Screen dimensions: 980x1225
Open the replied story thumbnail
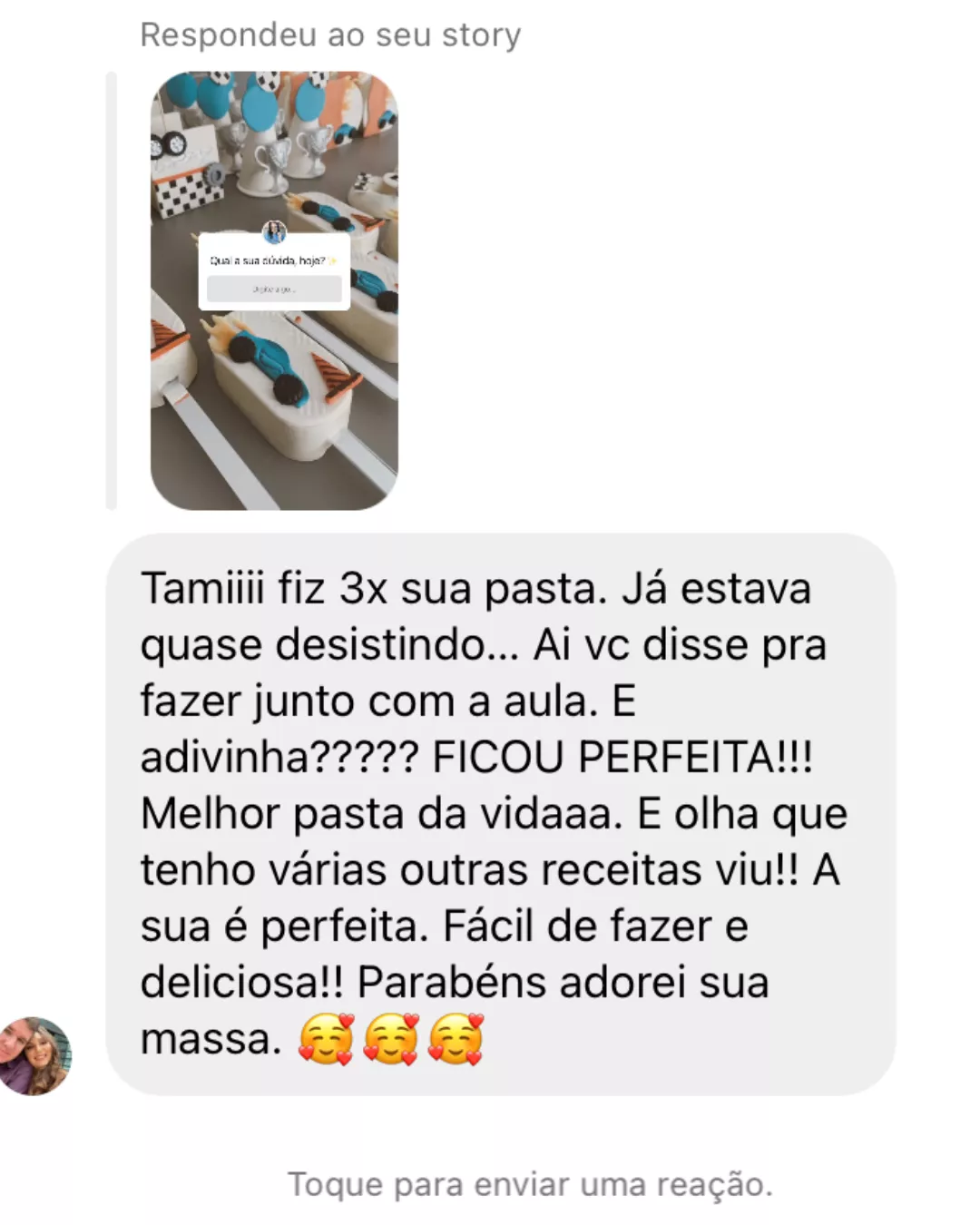tap(274, 290)
